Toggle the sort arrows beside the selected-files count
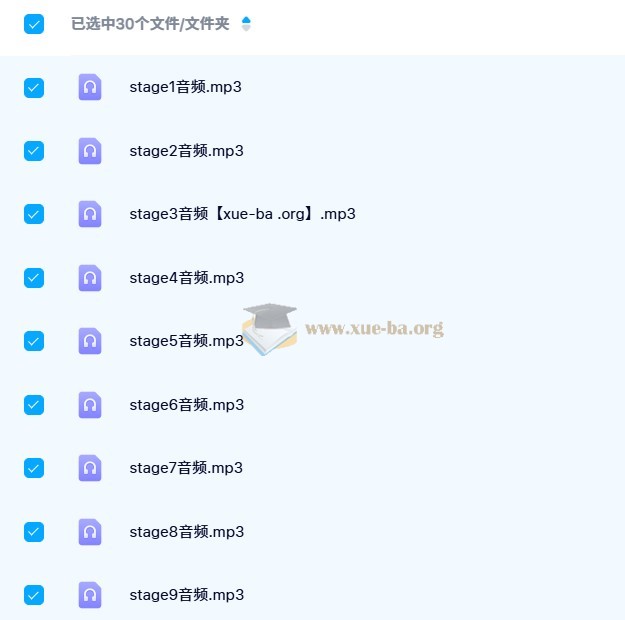 247,24
